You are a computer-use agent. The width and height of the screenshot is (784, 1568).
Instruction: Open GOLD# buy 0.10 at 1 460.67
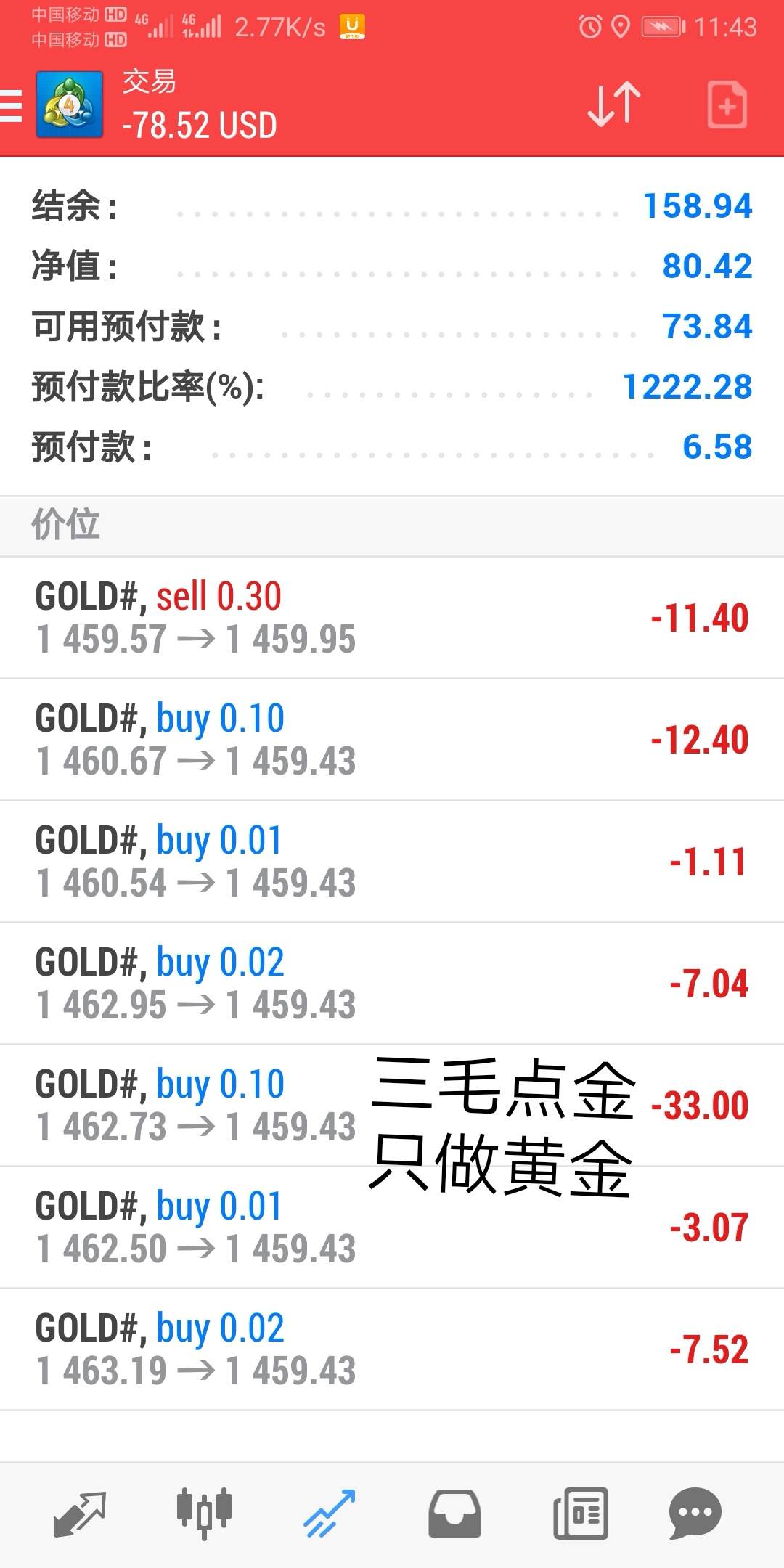coord(392,740)
